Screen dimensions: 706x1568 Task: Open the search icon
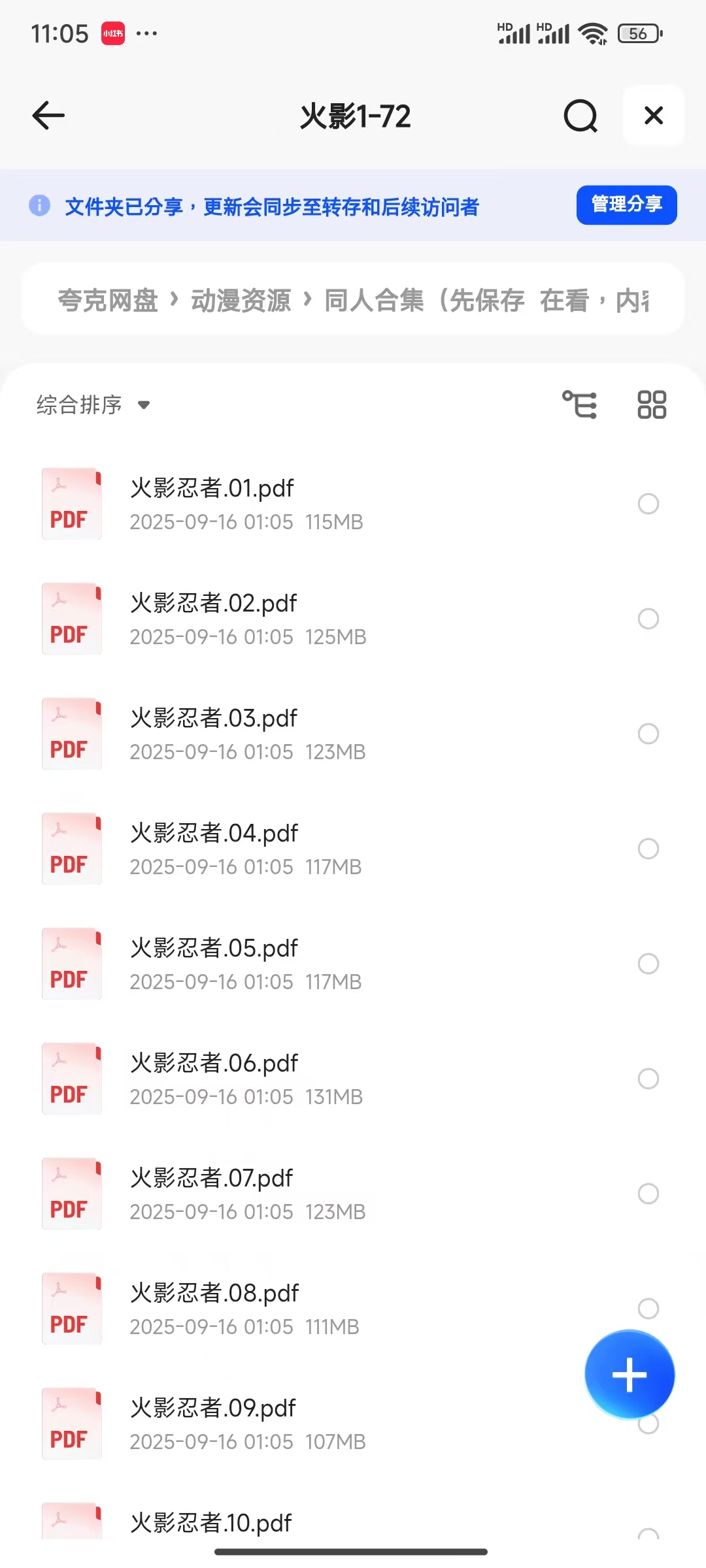(x=580, y=115)
